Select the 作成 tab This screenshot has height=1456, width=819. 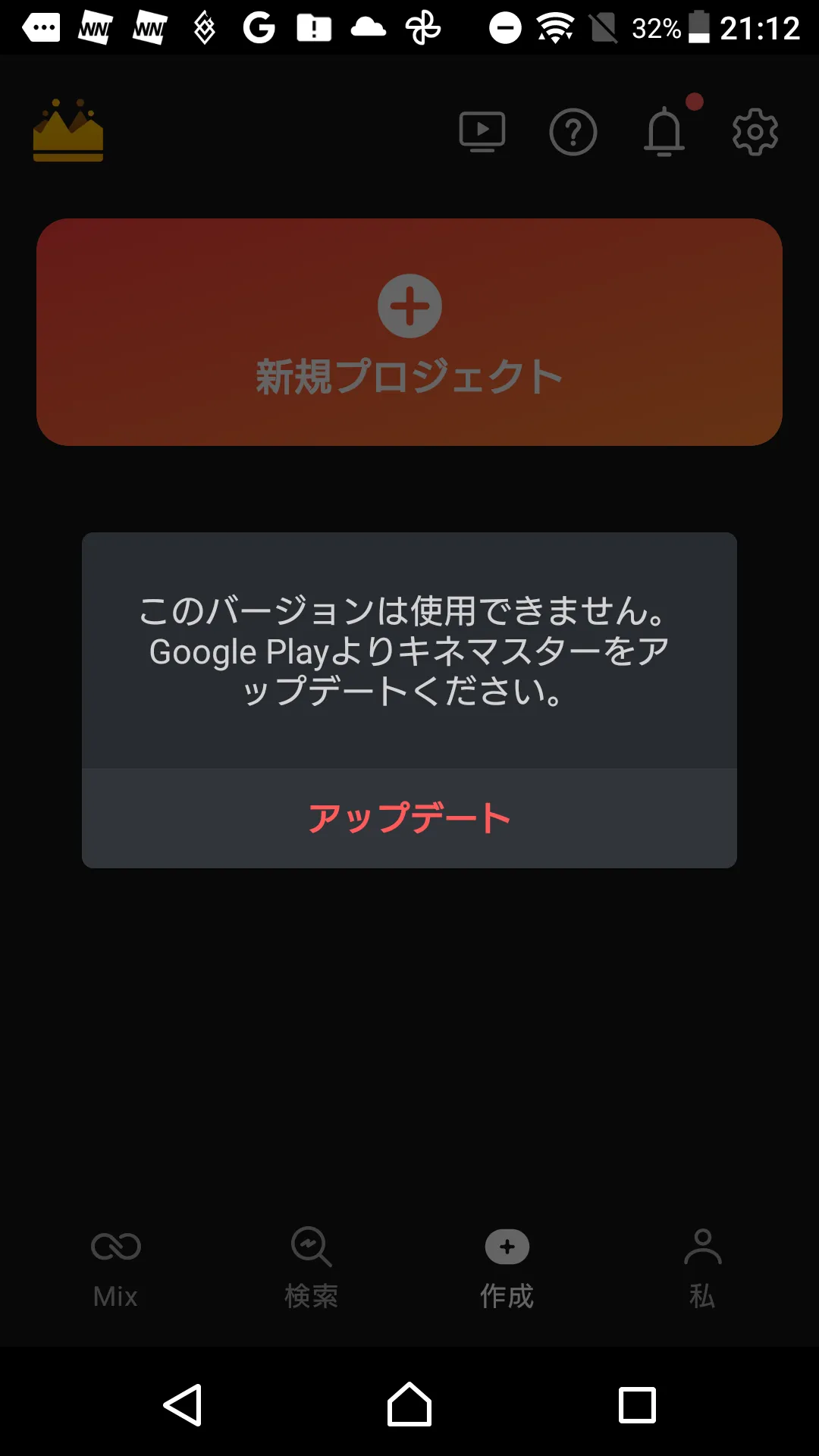click(507, 1268)
